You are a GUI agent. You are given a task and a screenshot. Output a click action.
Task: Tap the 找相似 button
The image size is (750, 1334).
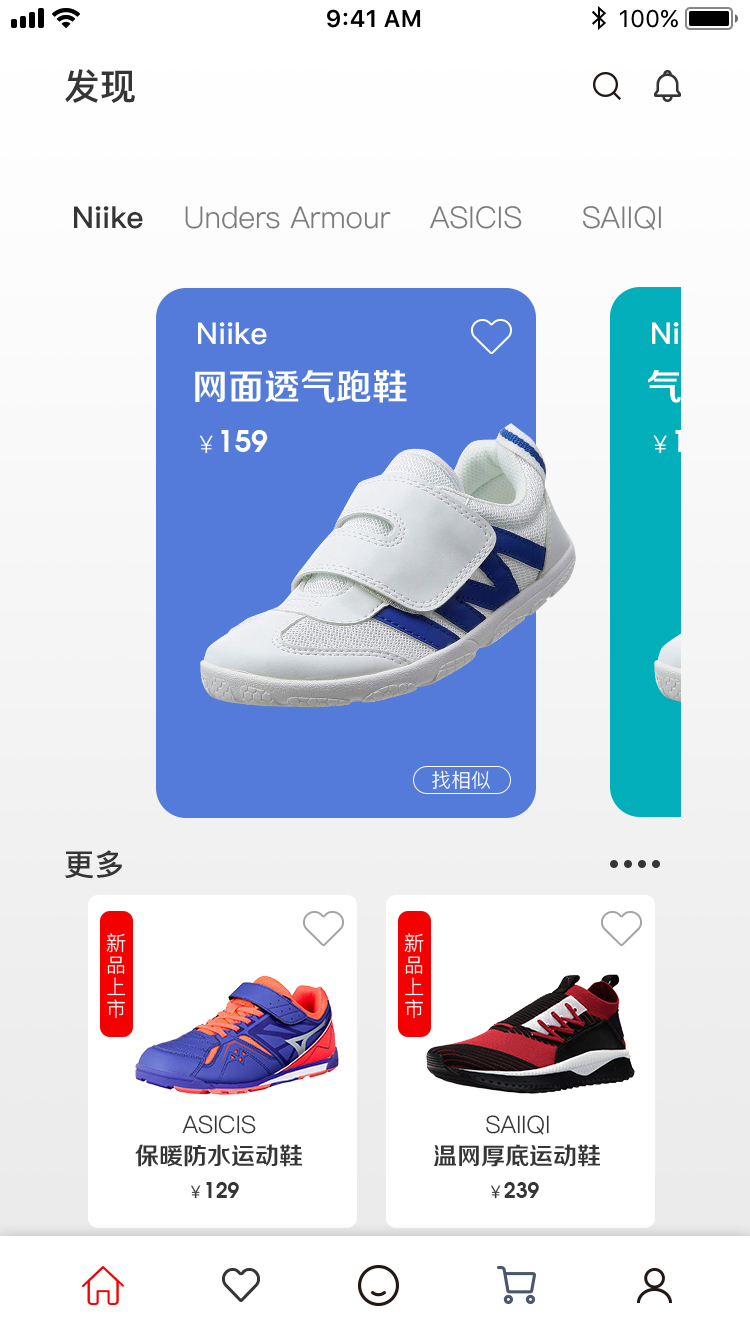[462, 780]
